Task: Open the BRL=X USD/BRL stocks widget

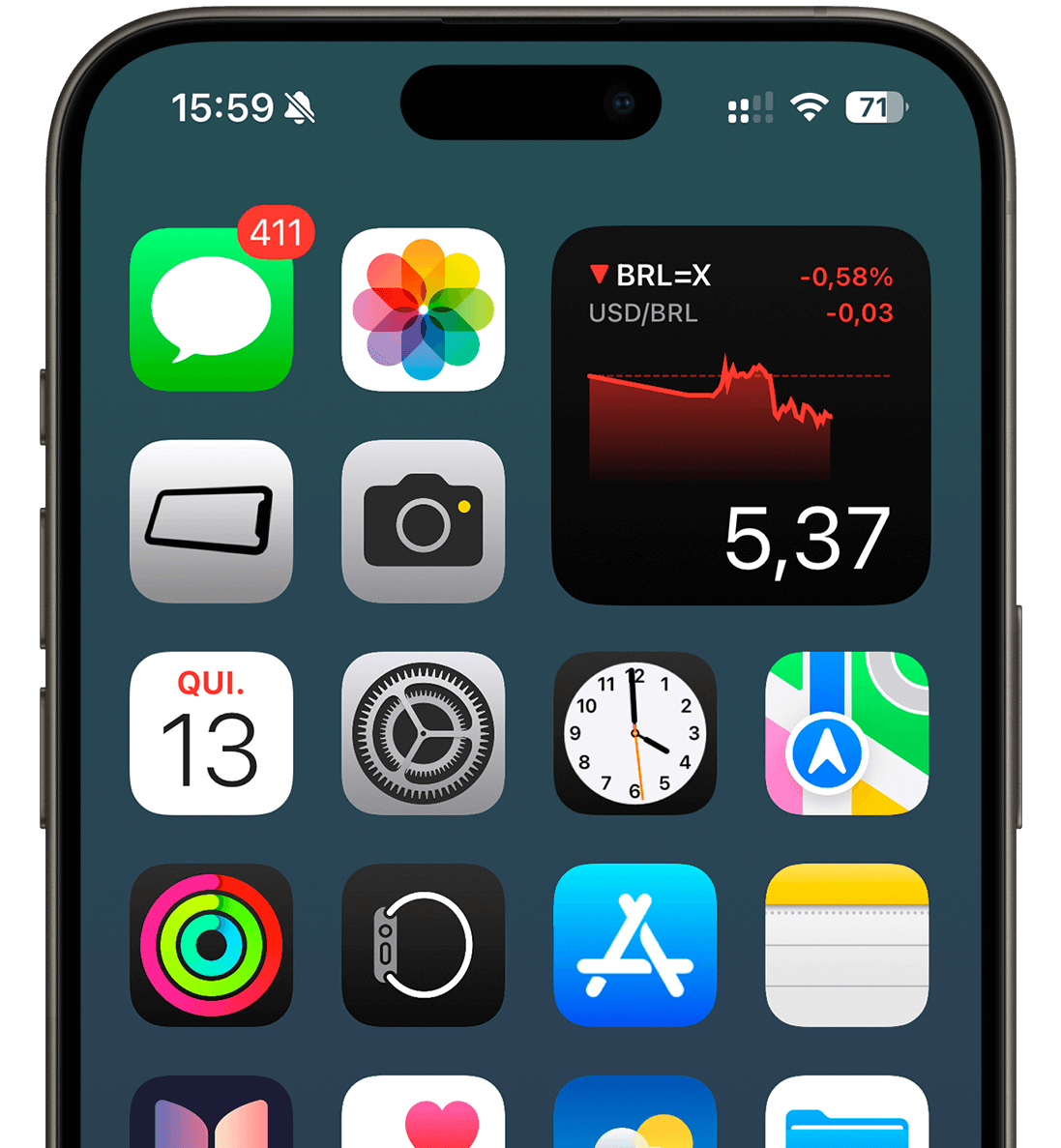Action: tap(740, 415)
